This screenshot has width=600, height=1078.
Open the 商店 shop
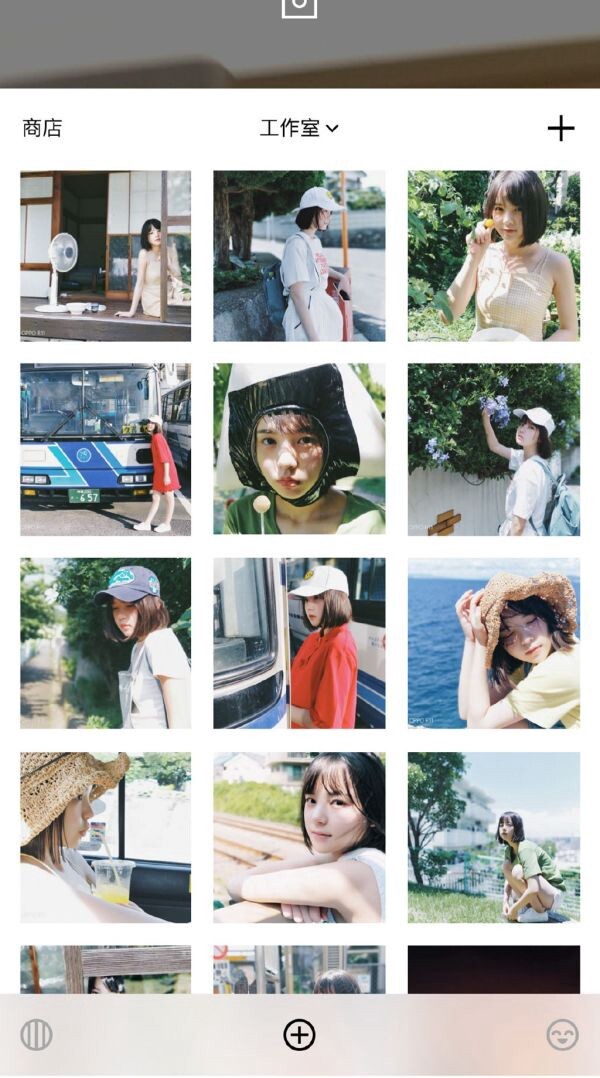pyautogui.click(x=42, y=128)
